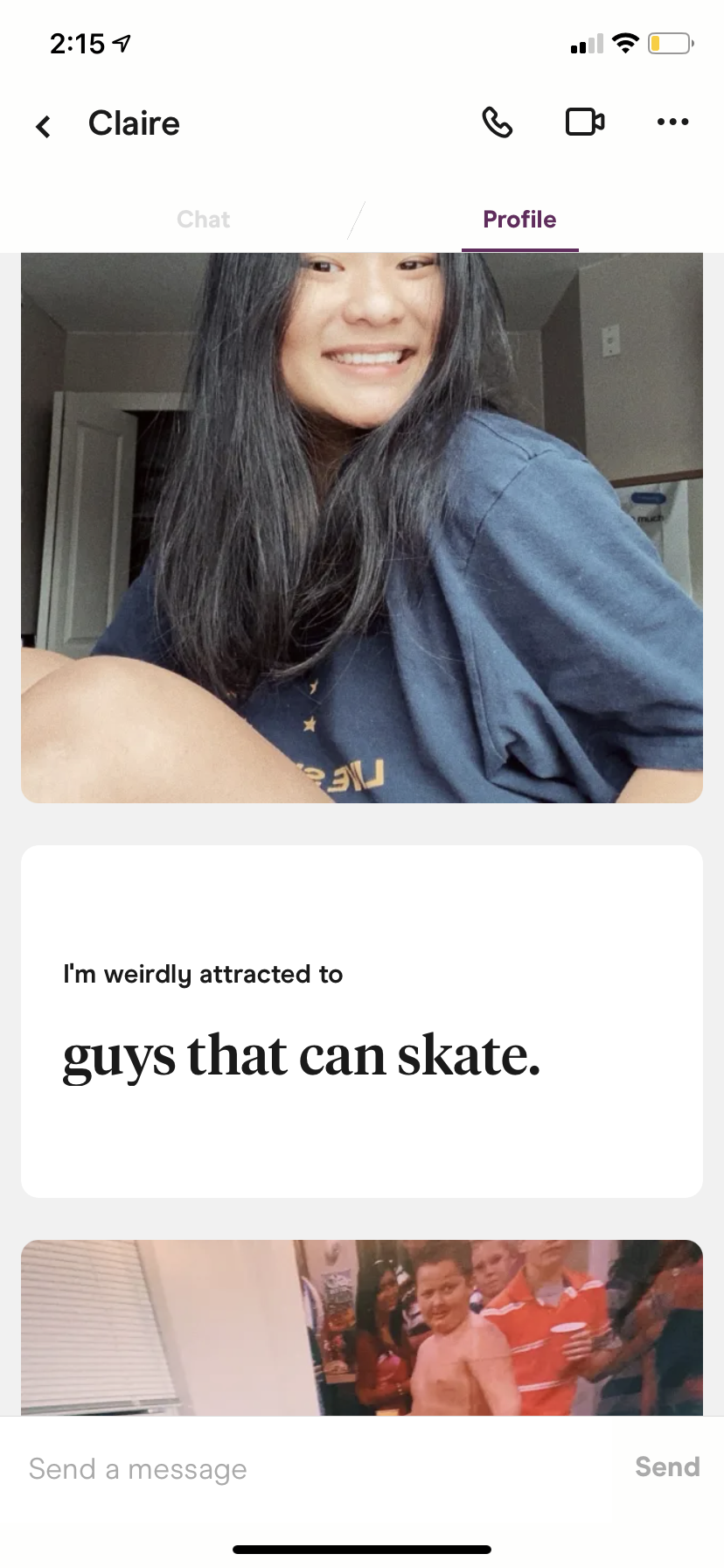
Task: Select the Profile tab
Action: (519, 219)
